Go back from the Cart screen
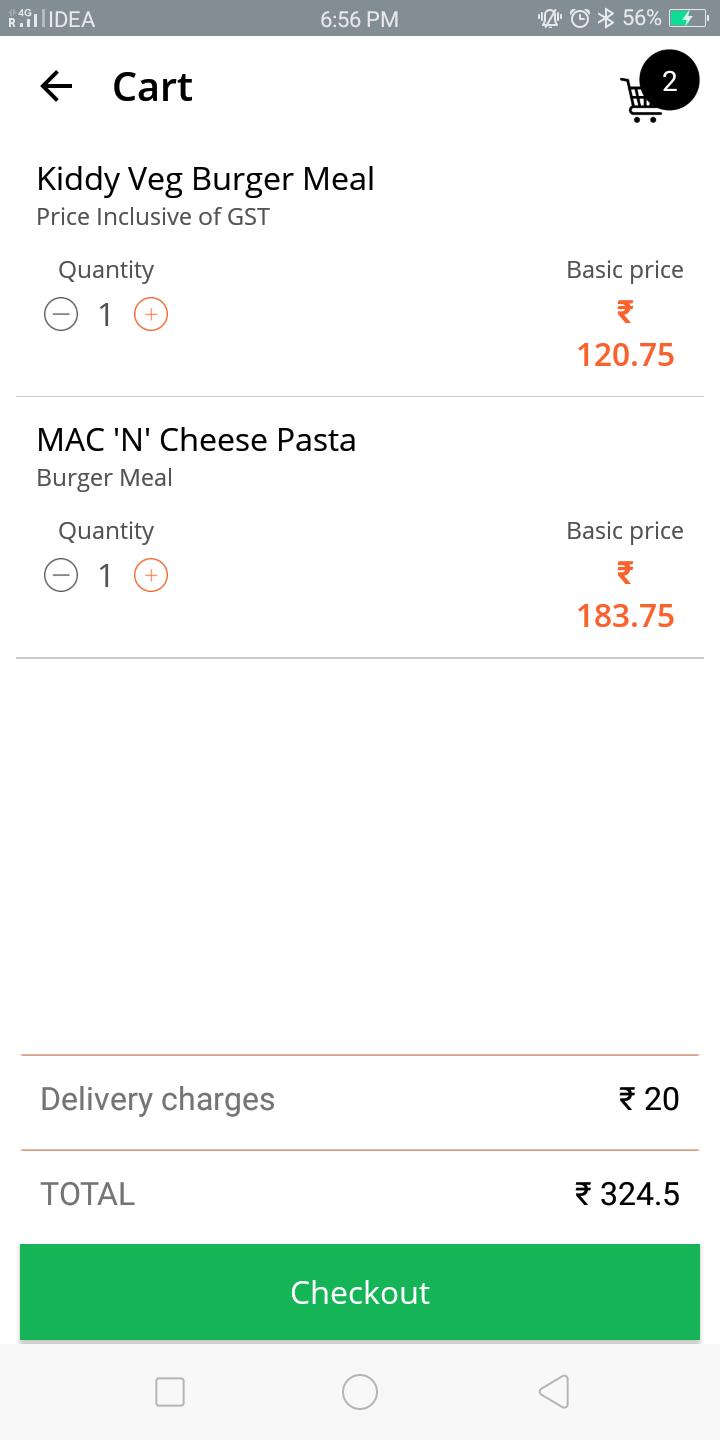720x1440 pixels. coord(56,87)
